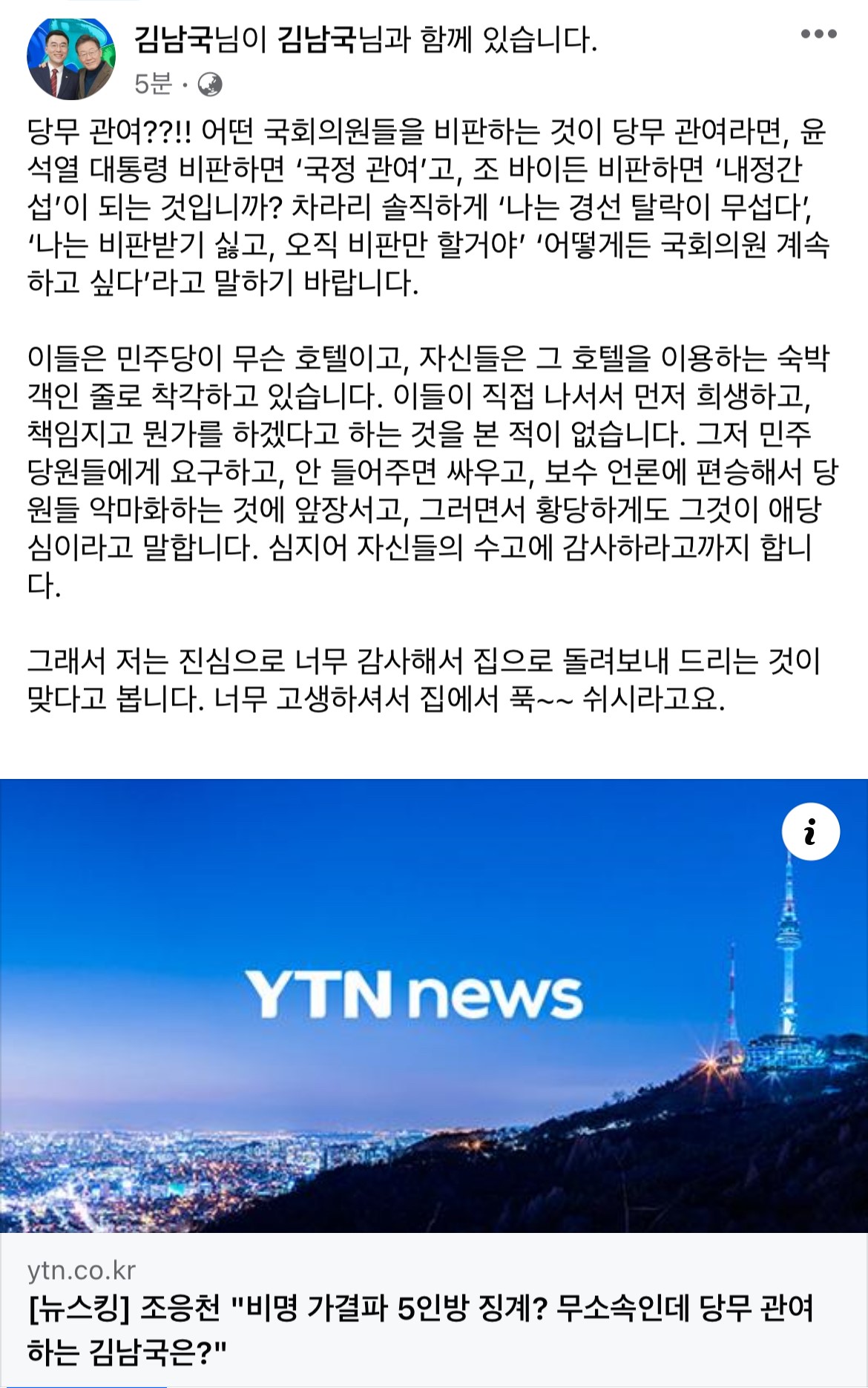The width and height of the screenshot is (868, 1388).
Task: Open the poster's profile picture
Action: click(x=71, y=59)
